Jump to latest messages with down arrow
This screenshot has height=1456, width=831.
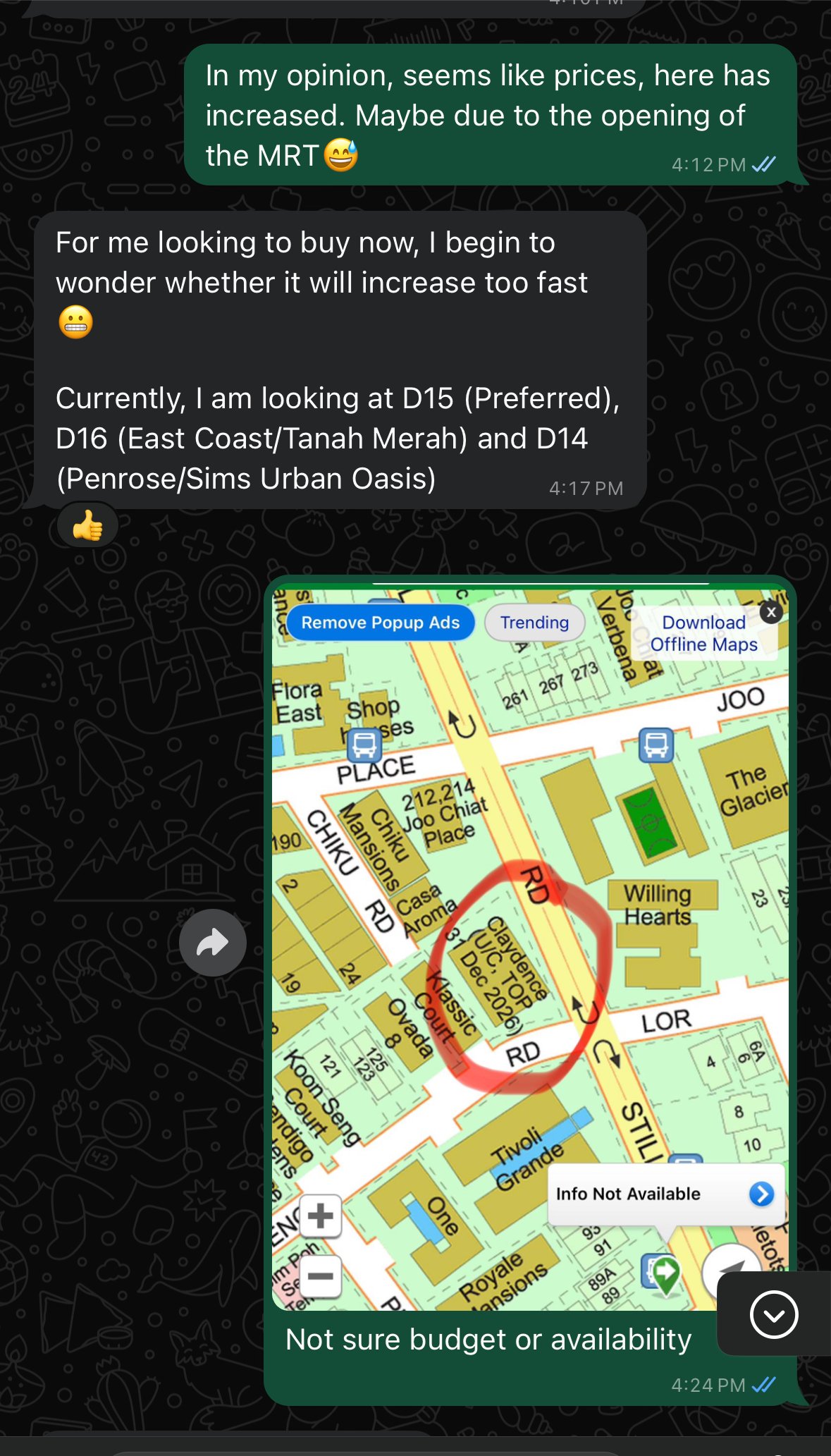point(773,1314)
